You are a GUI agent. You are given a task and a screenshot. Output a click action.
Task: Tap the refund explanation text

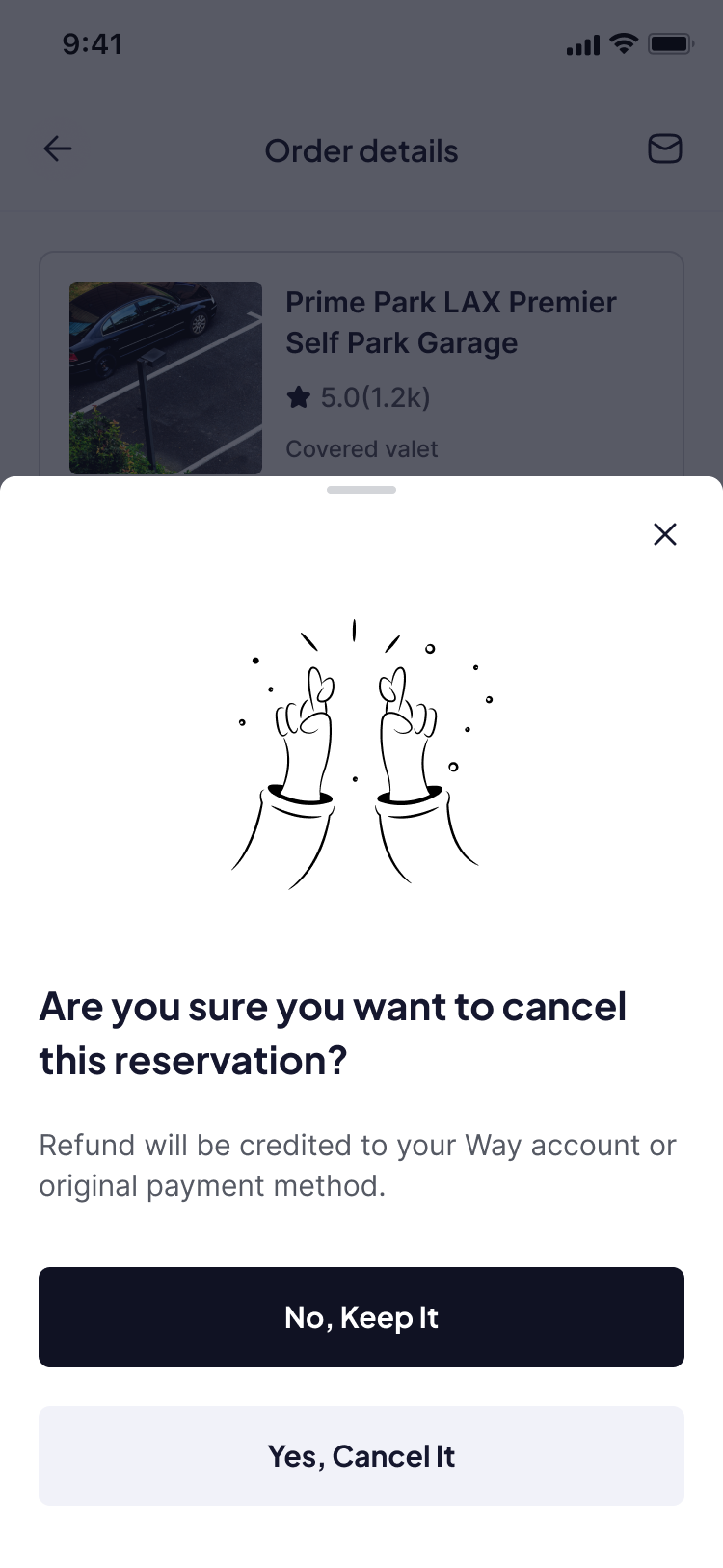357,1164
